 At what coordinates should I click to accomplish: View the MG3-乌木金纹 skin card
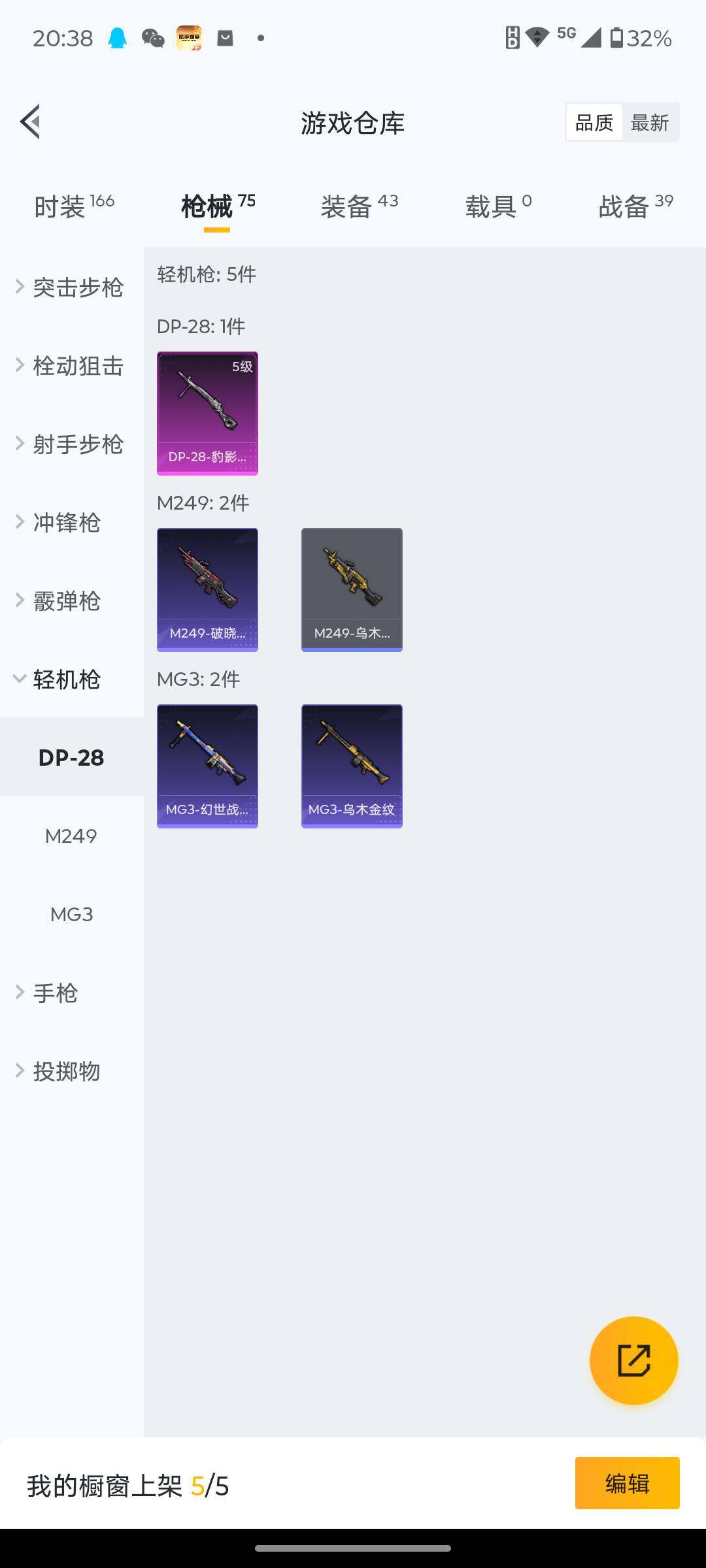click(352, 766)
